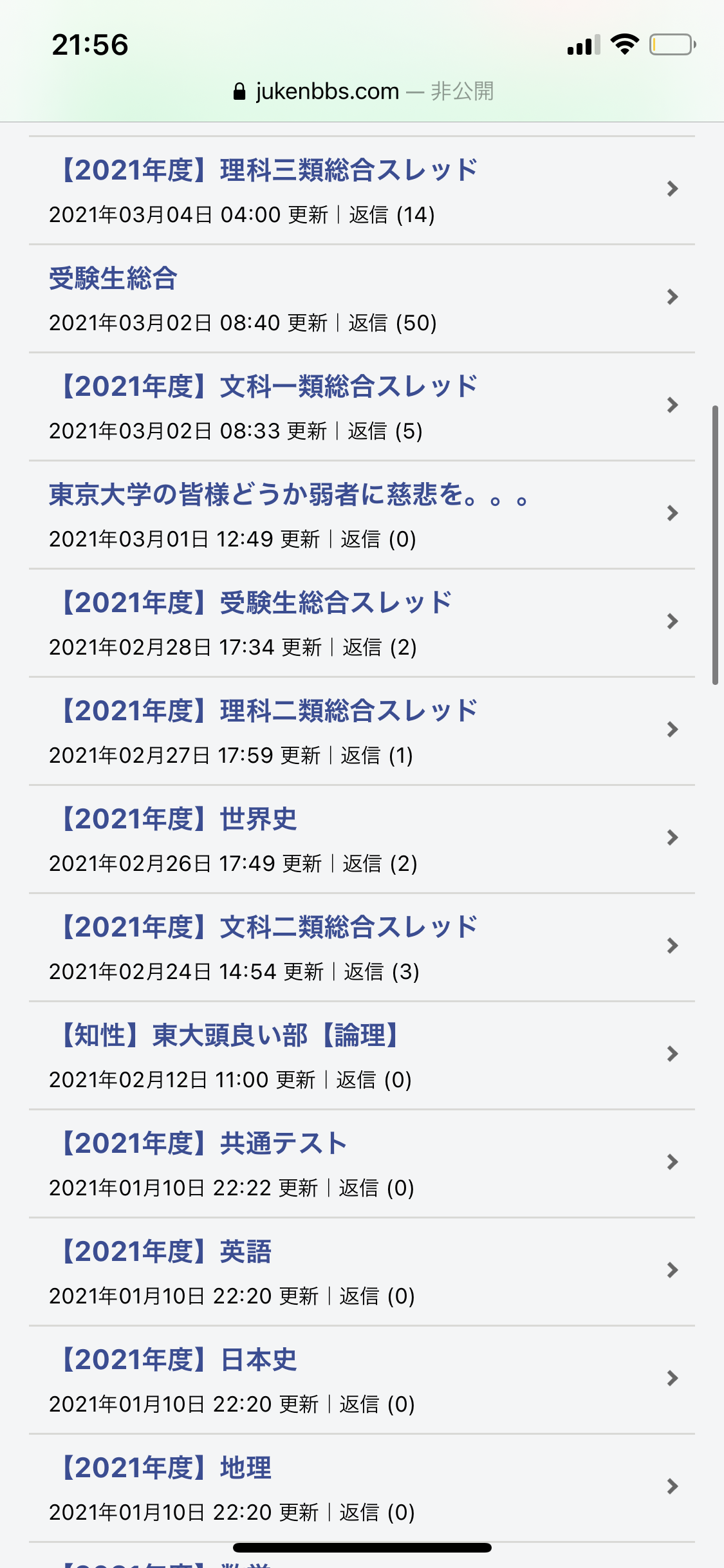The image size is (724, 1568).
Task: Open the 【2021年度】文科二類総合スレッド thread
Action: point(269,928)
